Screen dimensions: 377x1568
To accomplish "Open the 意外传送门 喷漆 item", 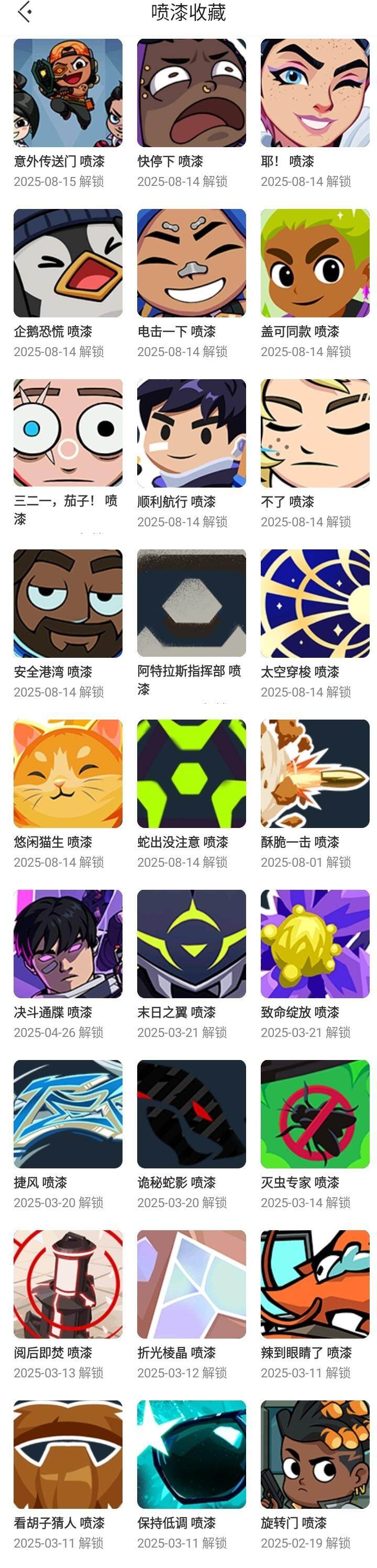I will coord(68,93).
